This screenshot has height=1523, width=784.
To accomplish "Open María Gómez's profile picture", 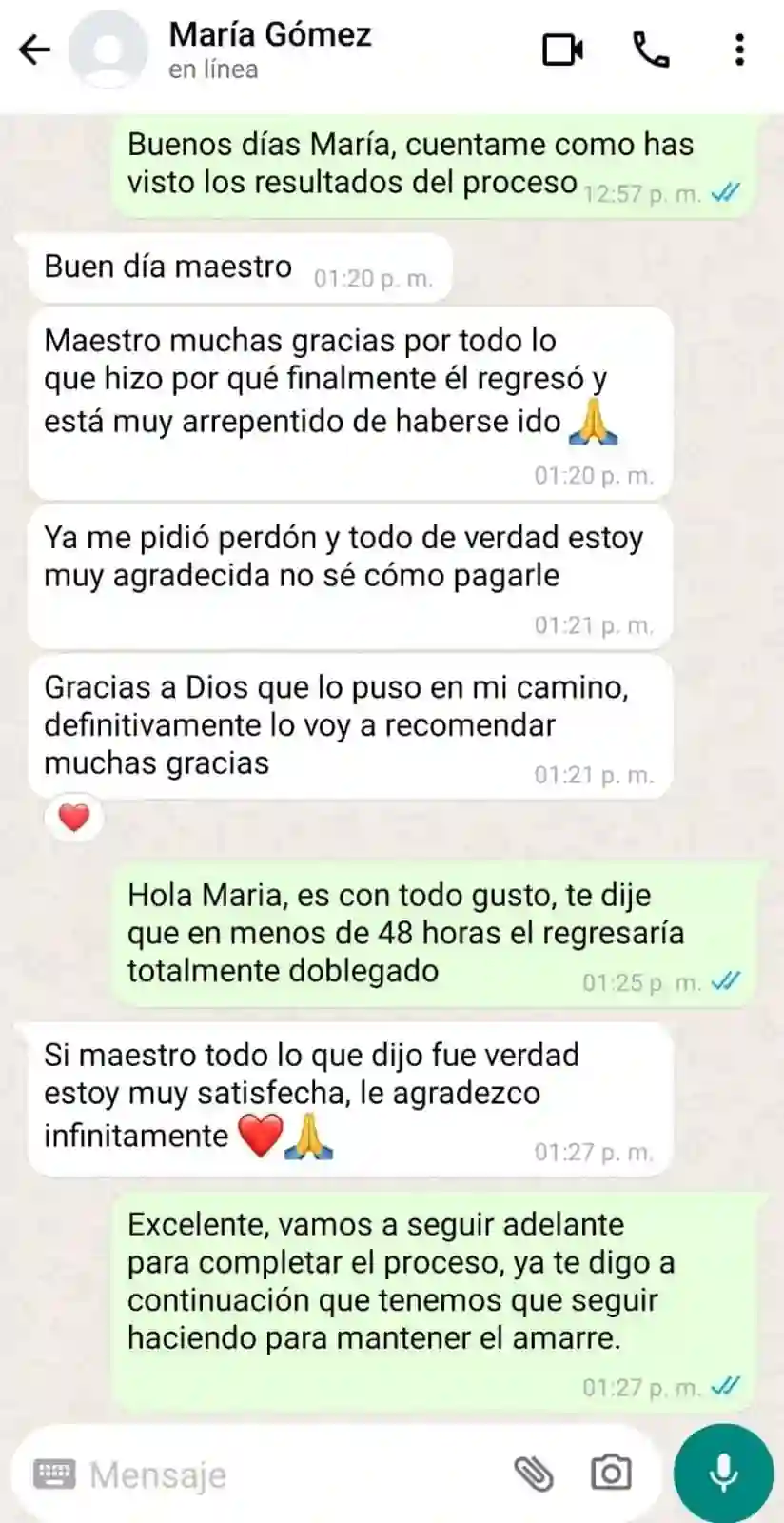I will tap(108, 49).
